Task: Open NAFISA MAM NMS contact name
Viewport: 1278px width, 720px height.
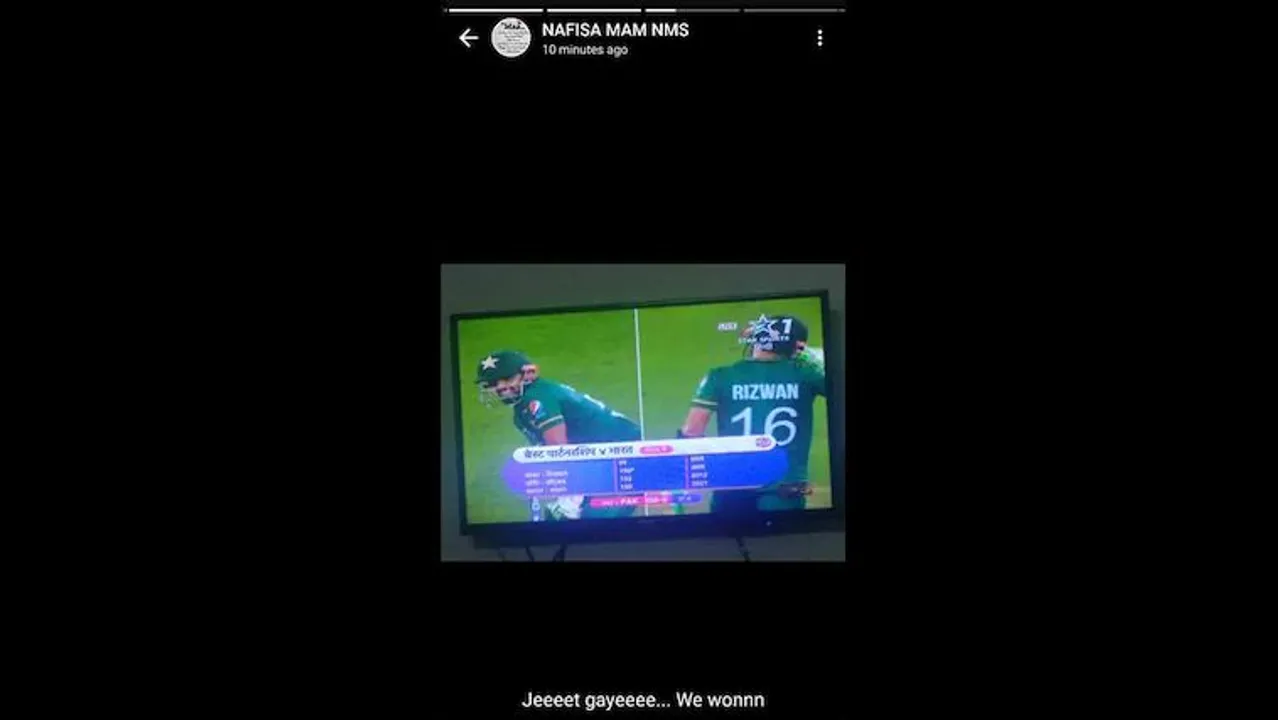Action: point(614,30)
